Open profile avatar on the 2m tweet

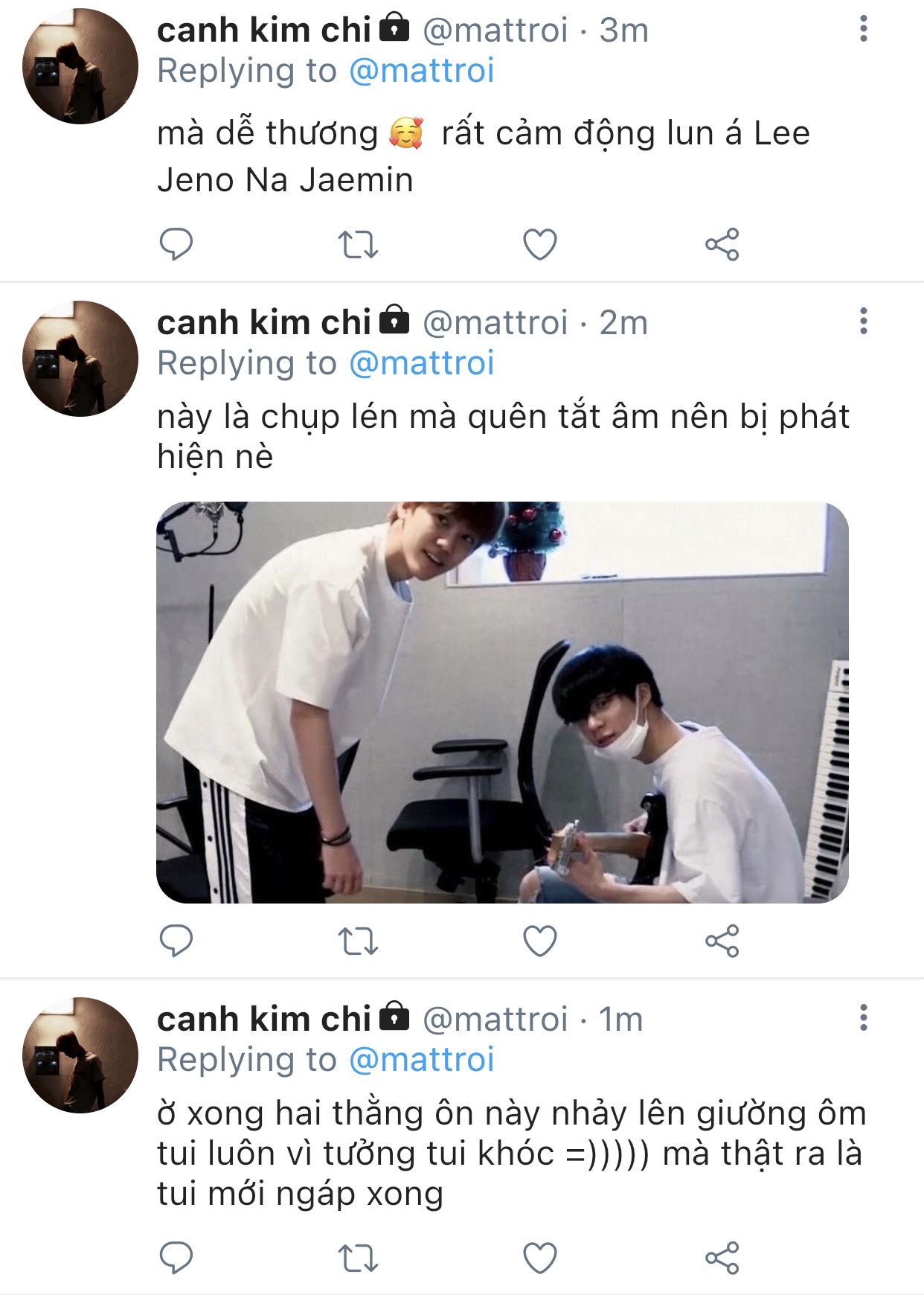(80, 359)
